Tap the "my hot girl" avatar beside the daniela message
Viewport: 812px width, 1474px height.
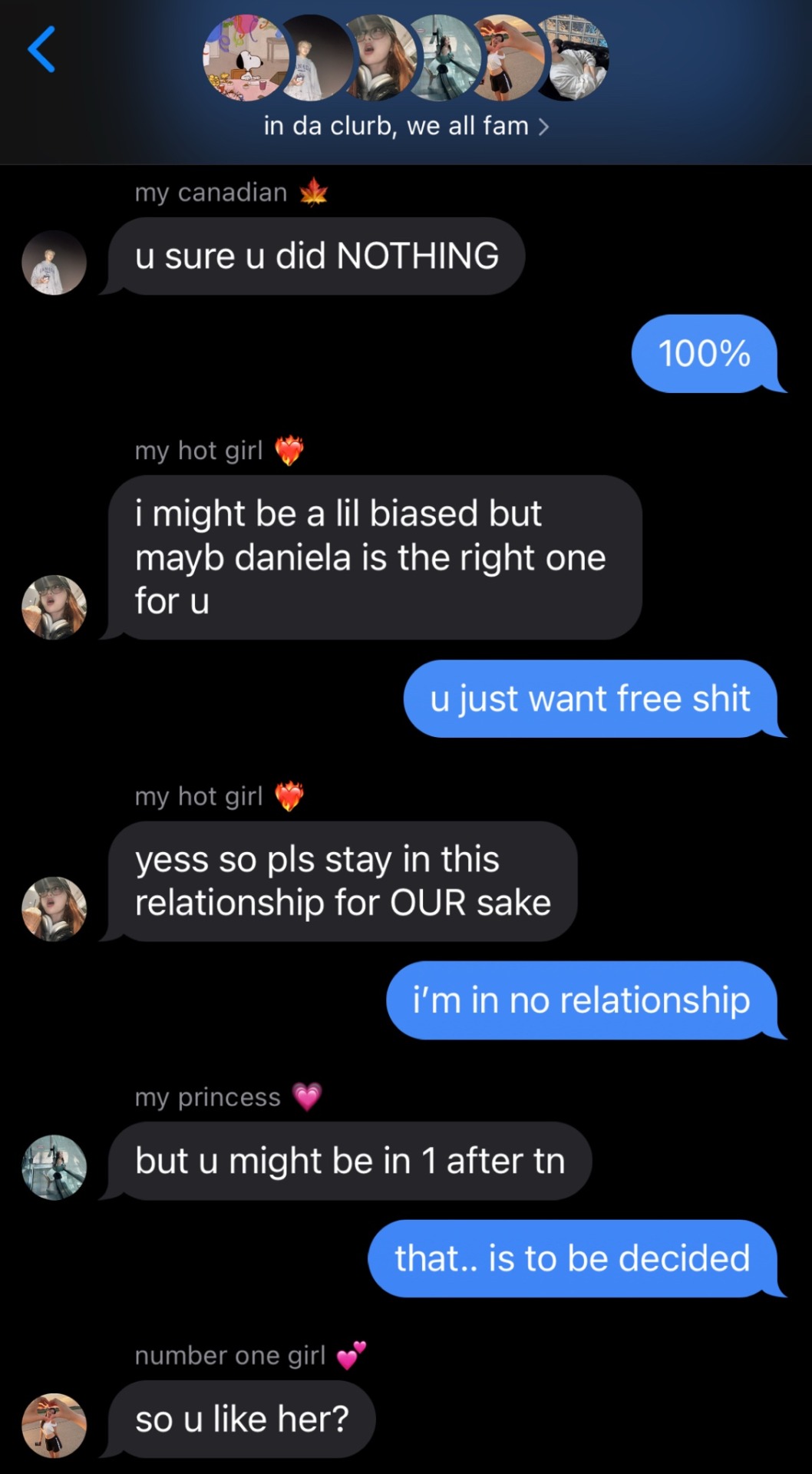(54, 607)
